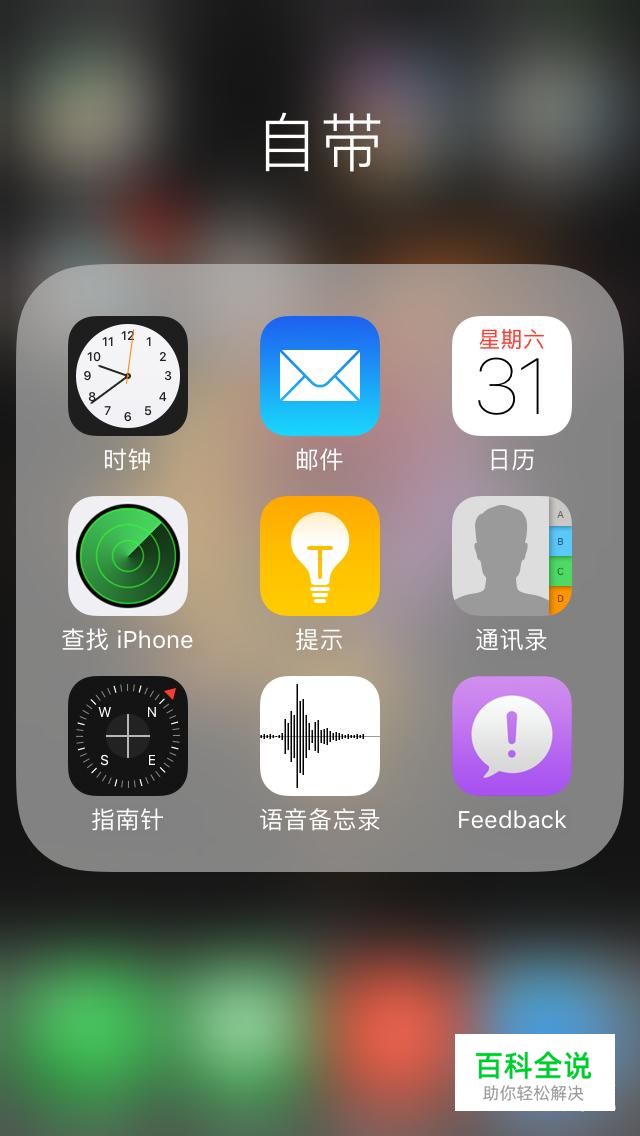Launch the 邮件 mail app
The image size is (640, 1136).
[320, 376]
